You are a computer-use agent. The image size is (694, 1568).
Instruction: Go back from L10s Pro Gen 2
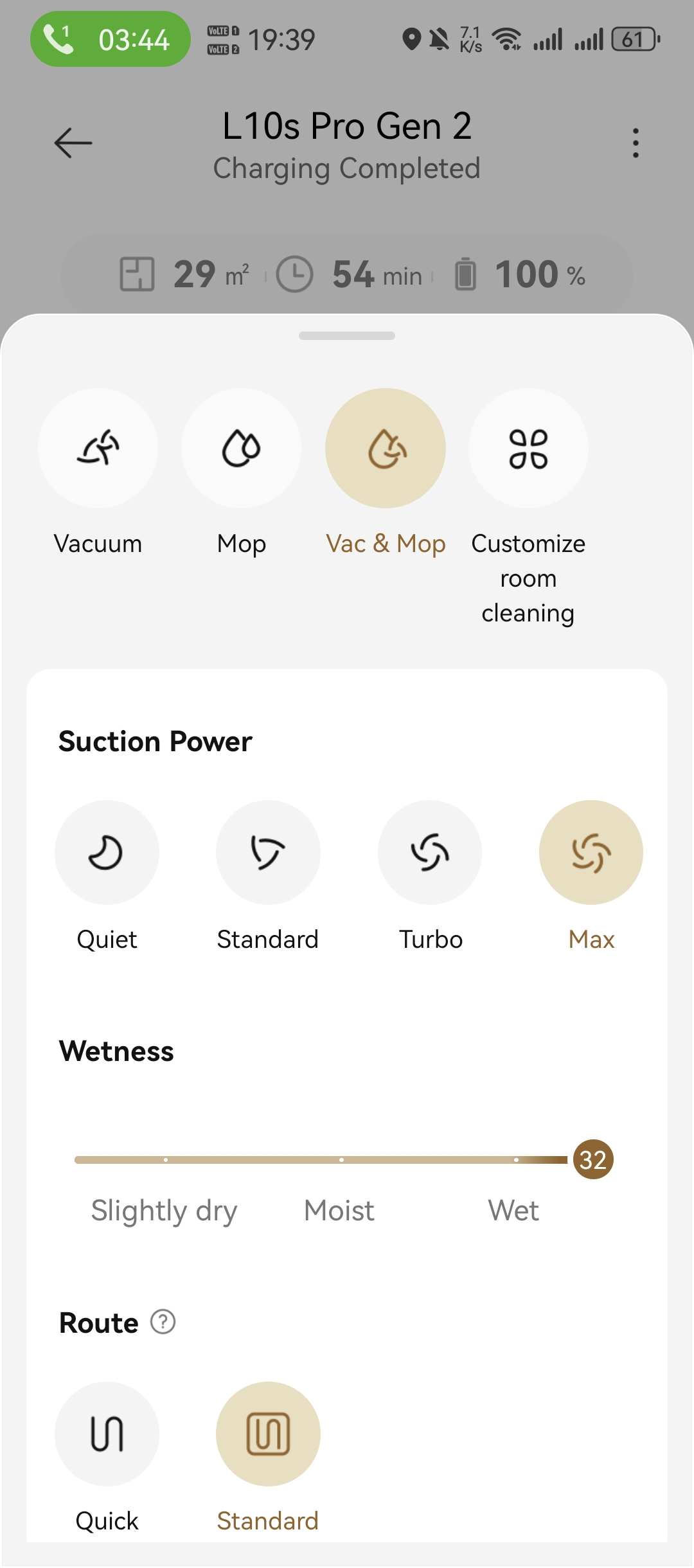click(73, 143)
